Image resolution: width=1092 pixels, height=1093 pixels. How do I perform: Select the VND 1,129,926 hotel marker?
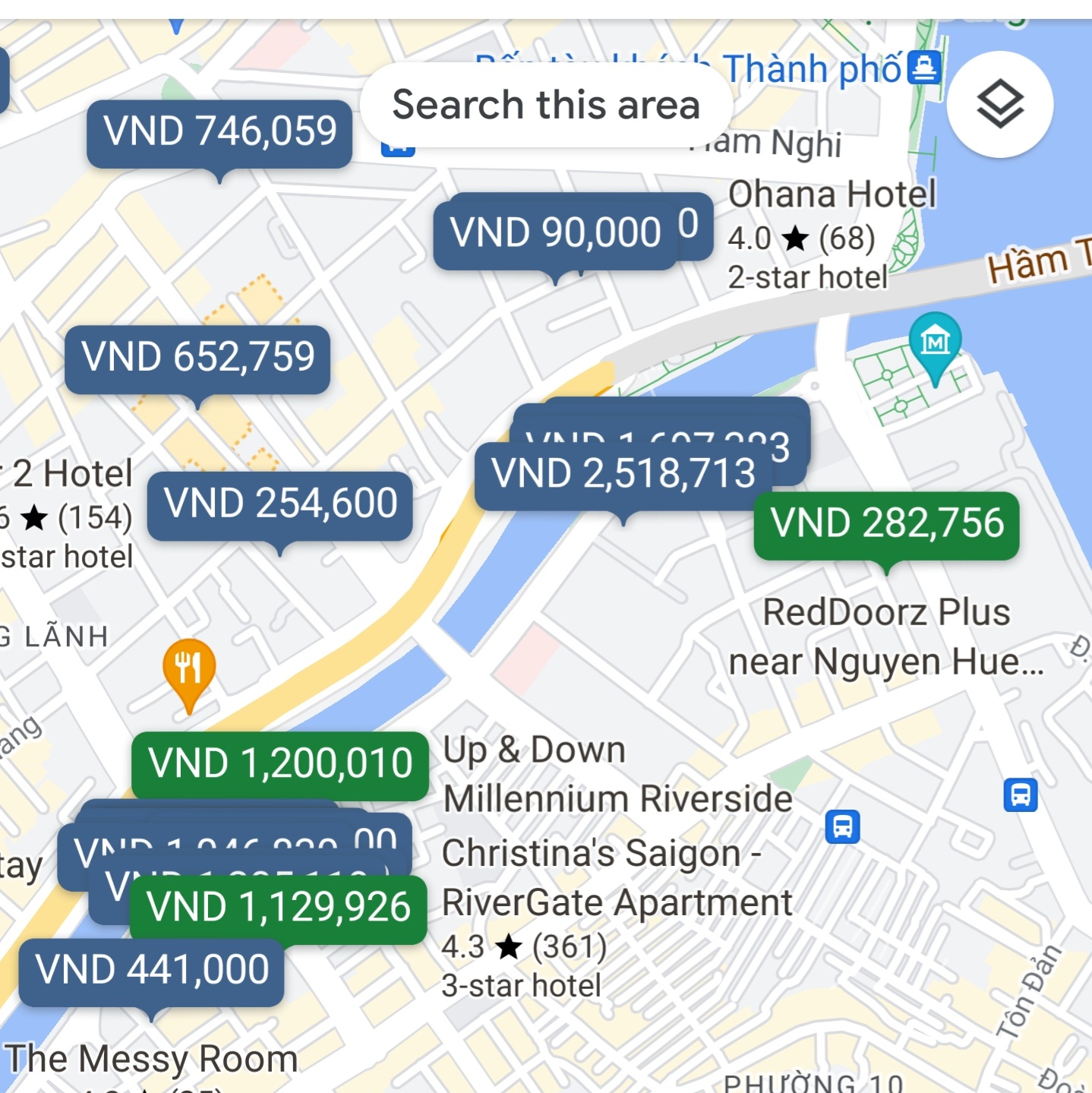(x=279, y=908)
